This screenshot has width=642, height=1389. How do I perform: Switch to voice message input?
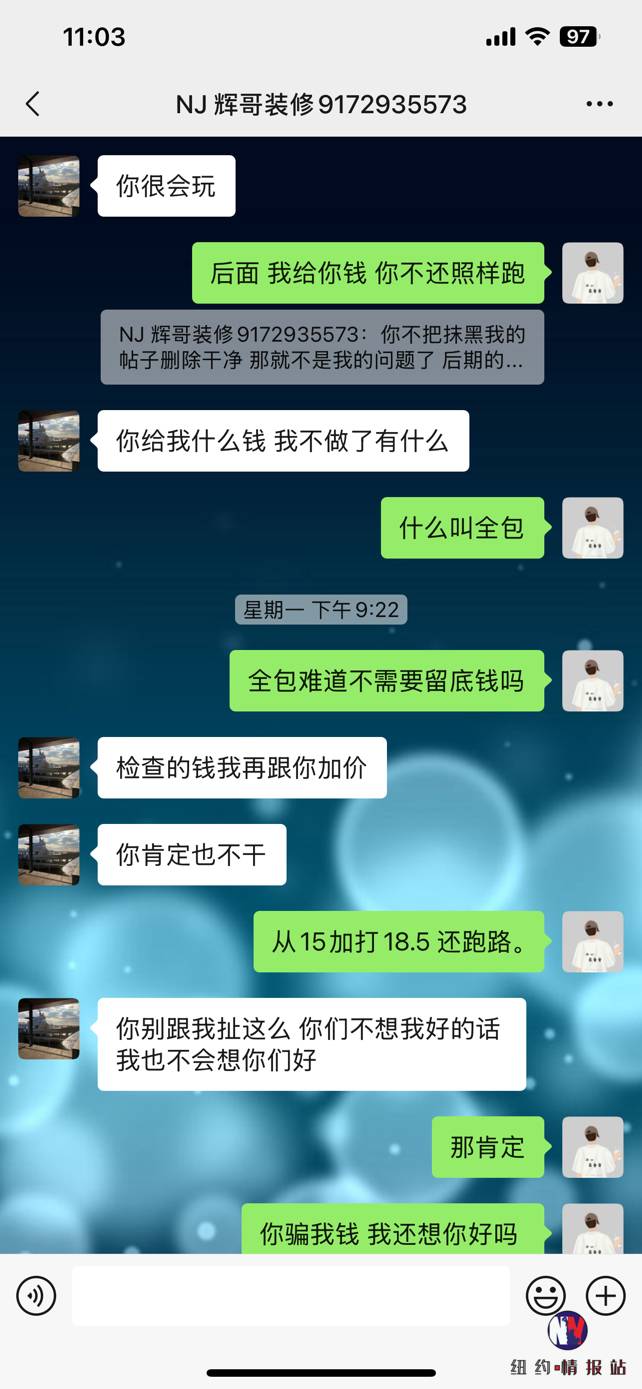coord(36,1296)
